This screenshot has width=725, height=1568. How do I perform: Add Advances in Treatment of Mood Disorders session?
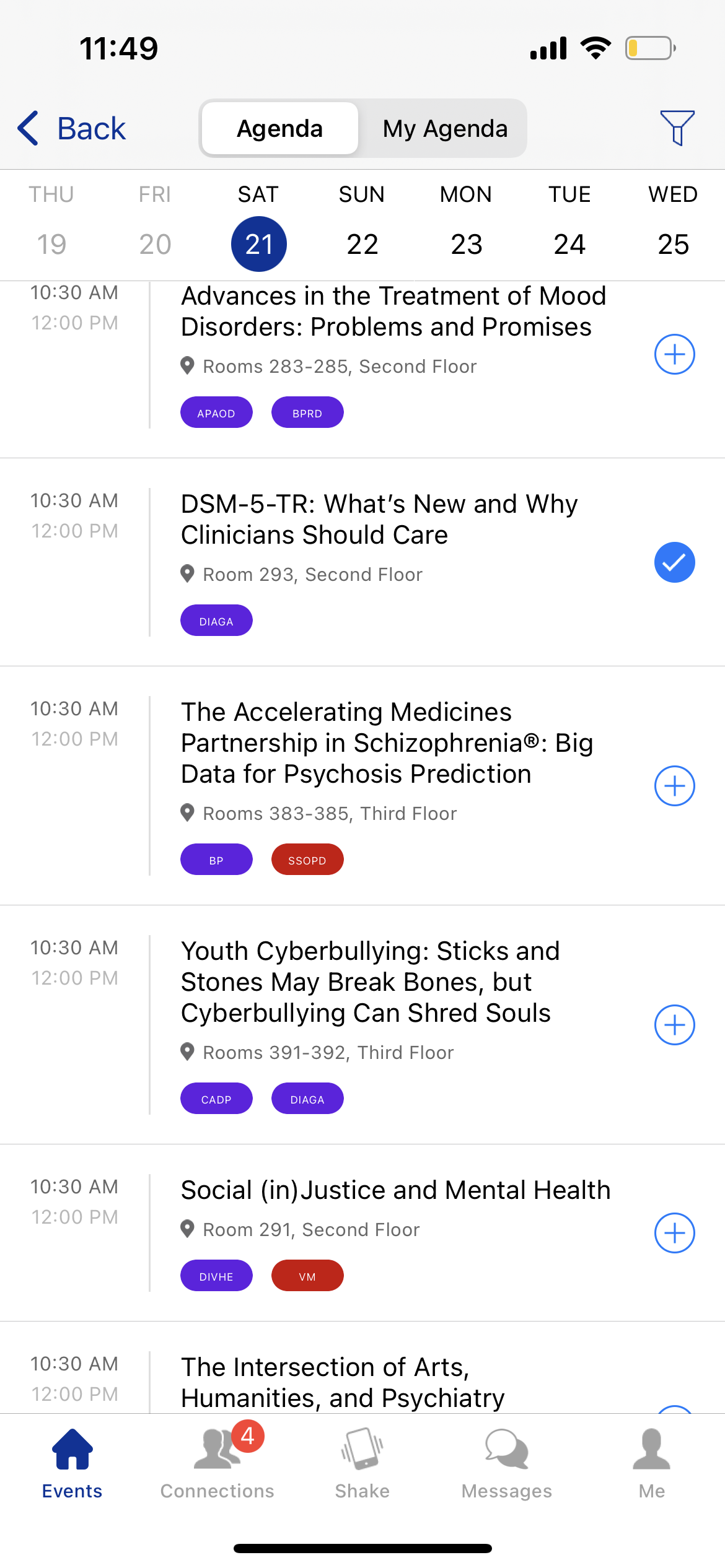tap(674, 354)
